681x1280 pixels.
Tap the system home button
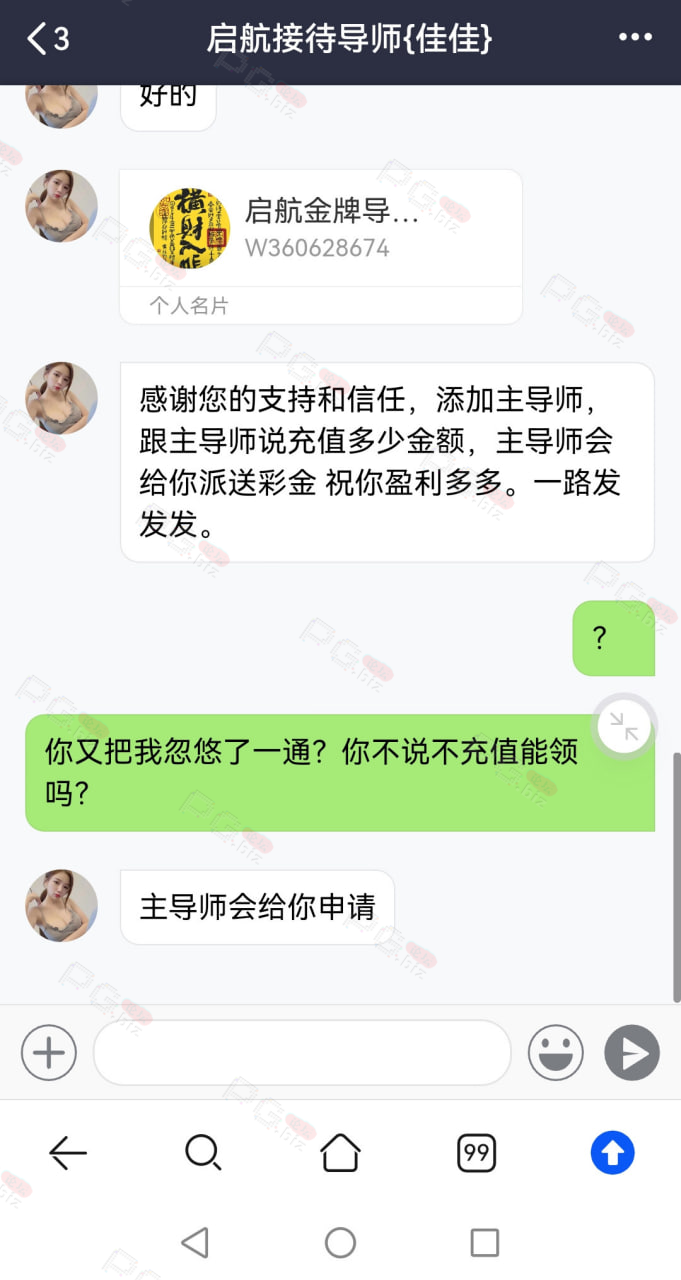pyautogui.click(x=340, y=1243)
